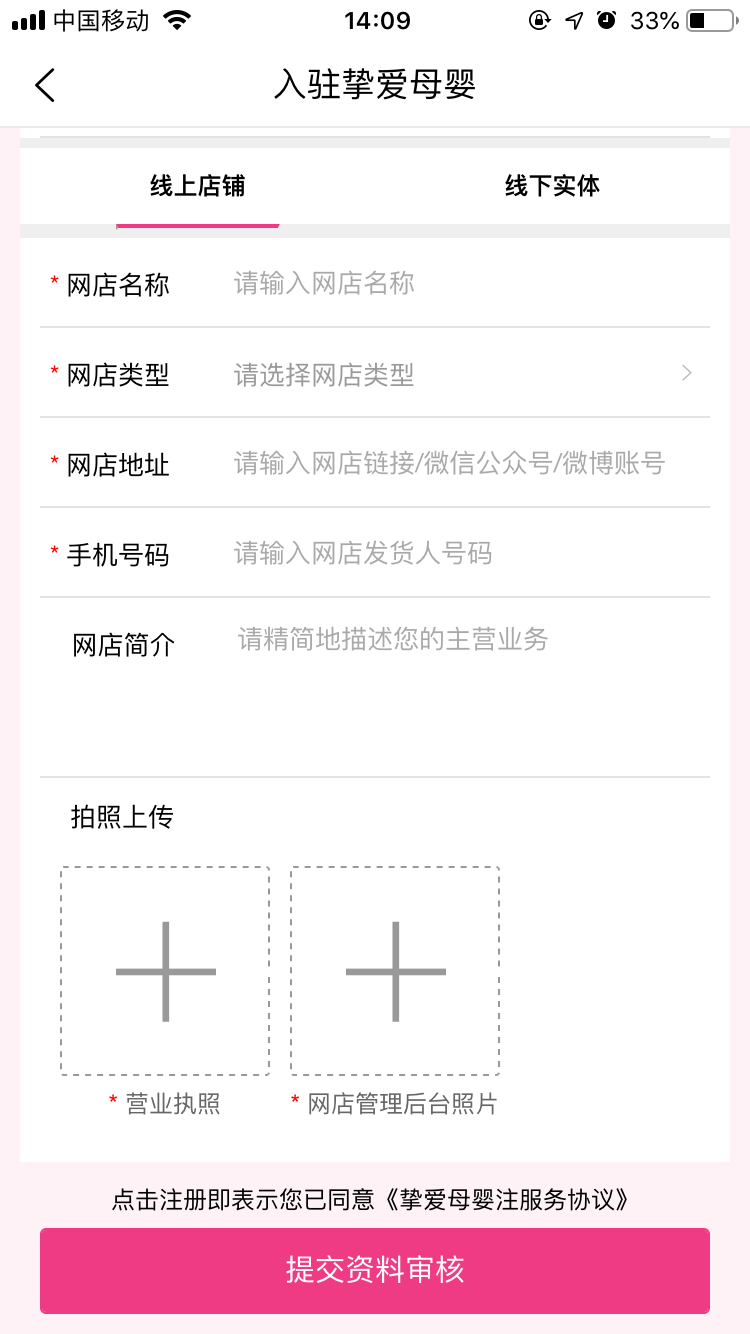Select the 线上店铺 tab
Image resolution: width=750 pixels, height=1334 pixels.
click(x=197, y=186)
